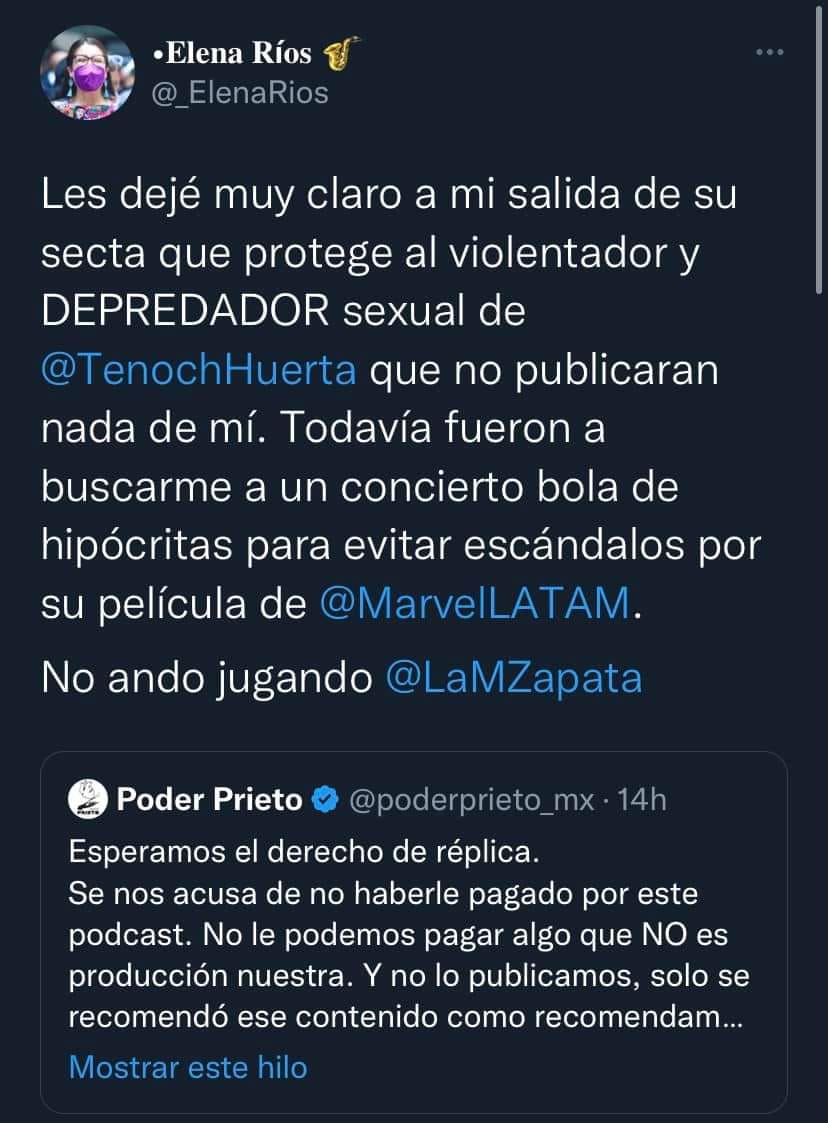Open the @LaMZapata mention
The image size is (828, 1123).
point(513,677)
